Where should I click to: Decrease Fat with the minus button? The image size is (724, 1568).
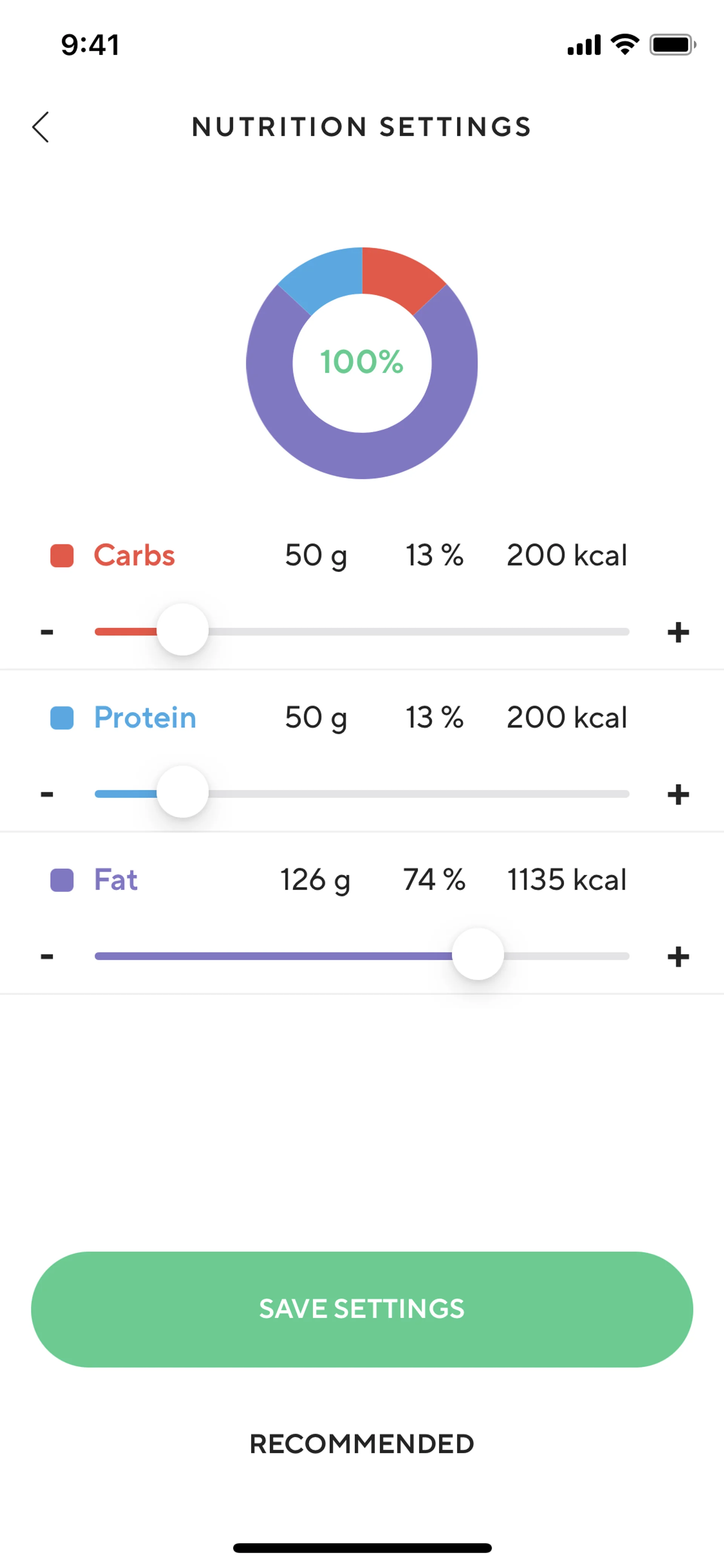tap(47, 957)
